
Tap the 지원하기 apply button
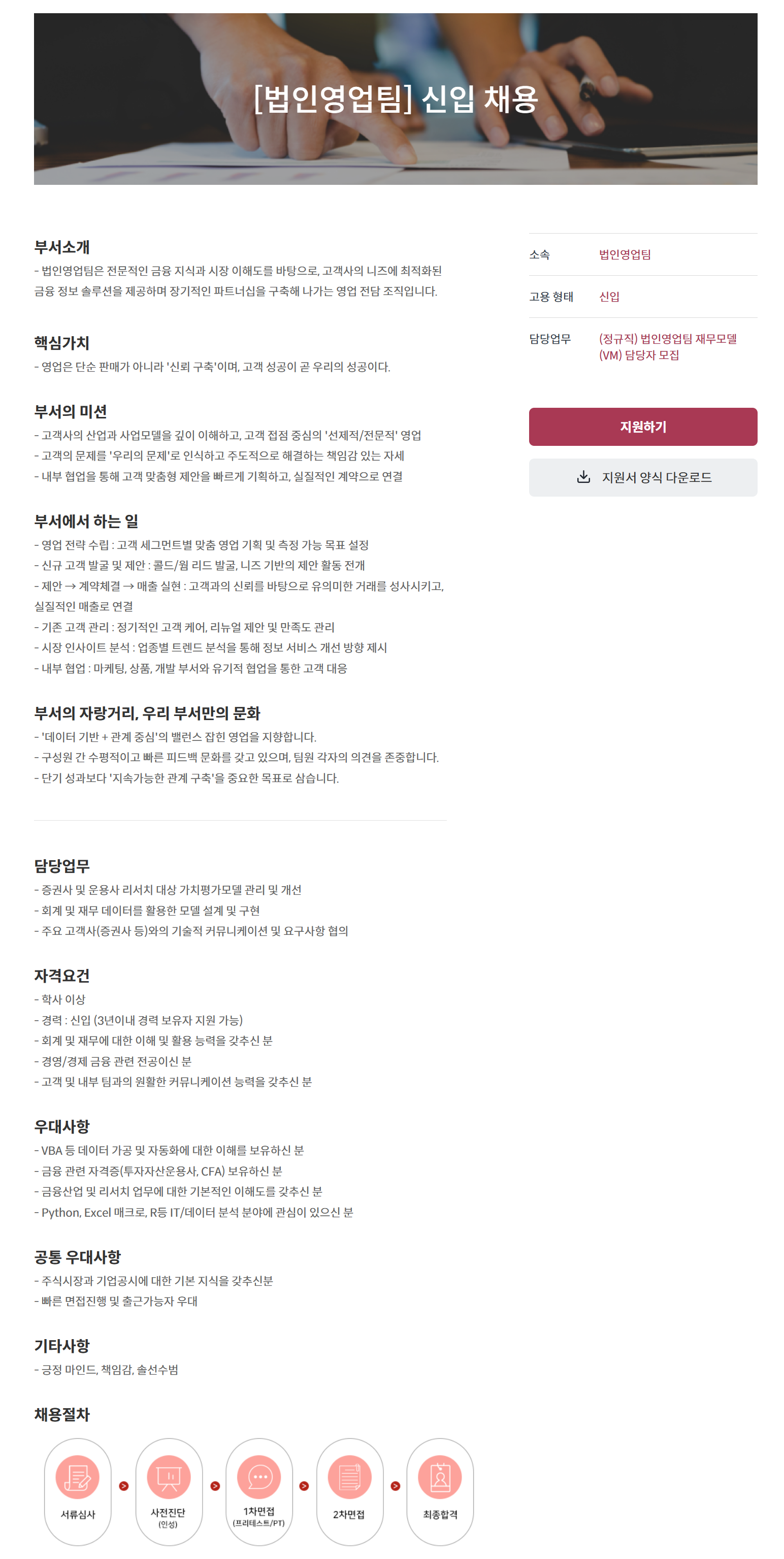(x=642, y=427)
